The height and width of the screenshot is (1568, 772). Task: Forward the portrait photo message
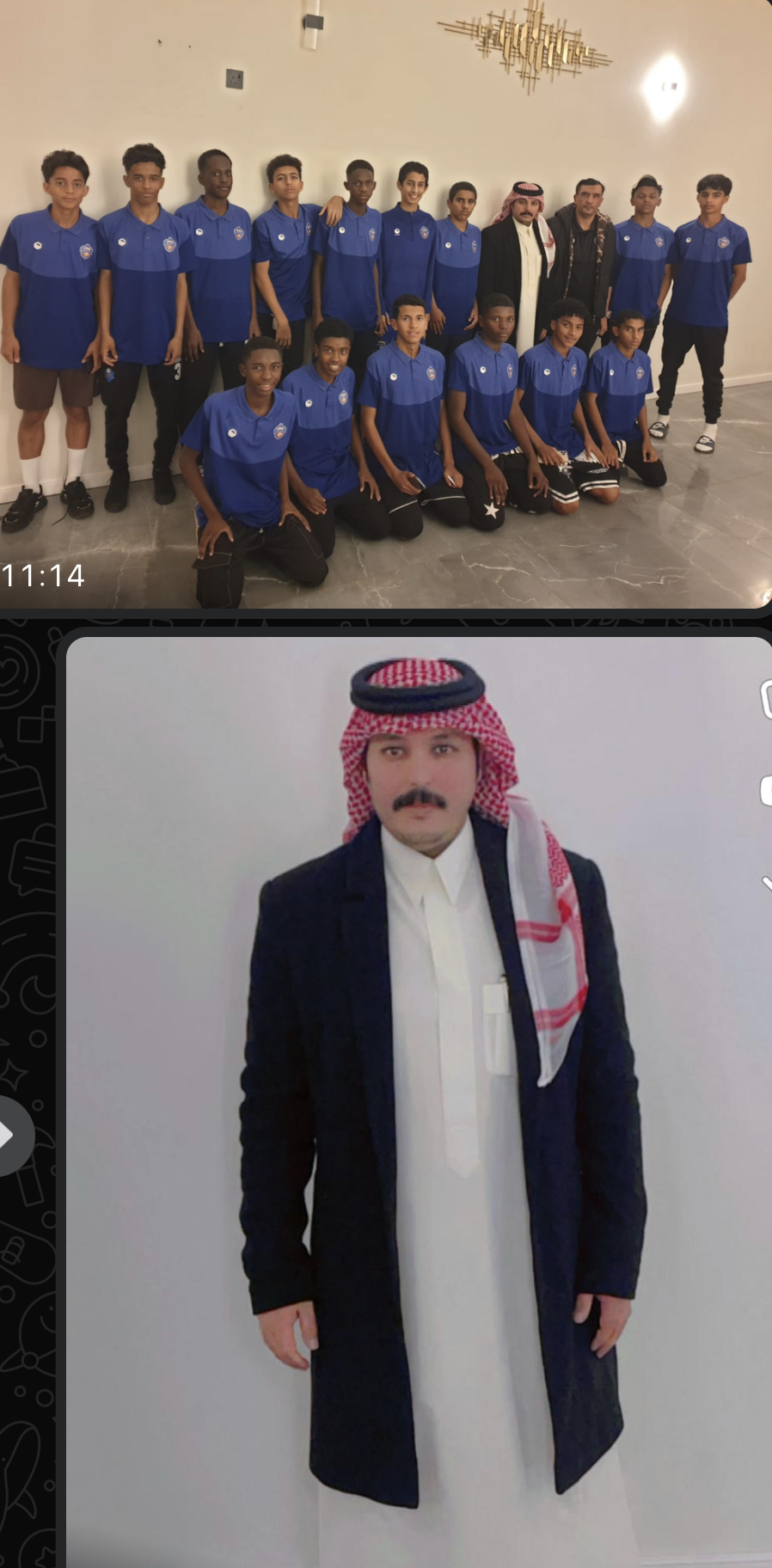[12, 1135]
